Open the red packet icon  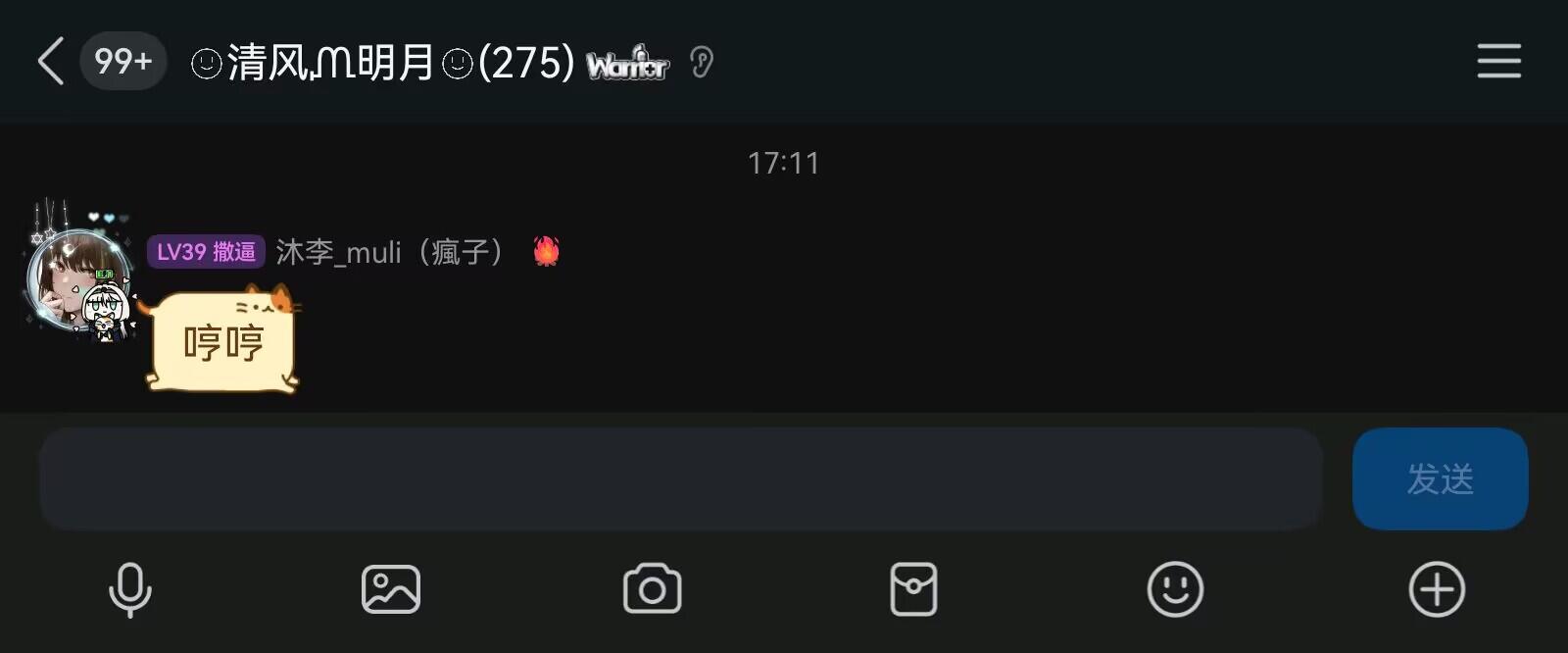coord(913,589)
